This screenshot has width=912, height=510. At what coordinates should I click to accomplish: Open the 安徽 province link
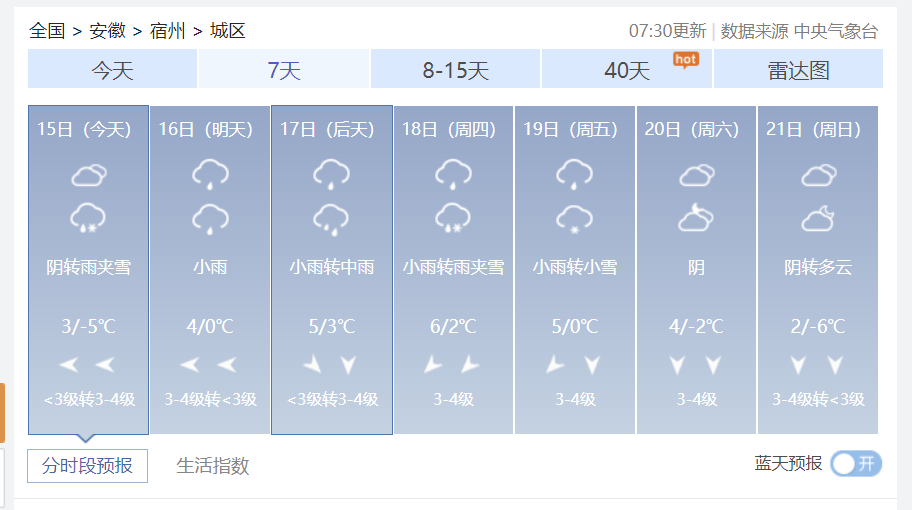click(x=107, y=31)
